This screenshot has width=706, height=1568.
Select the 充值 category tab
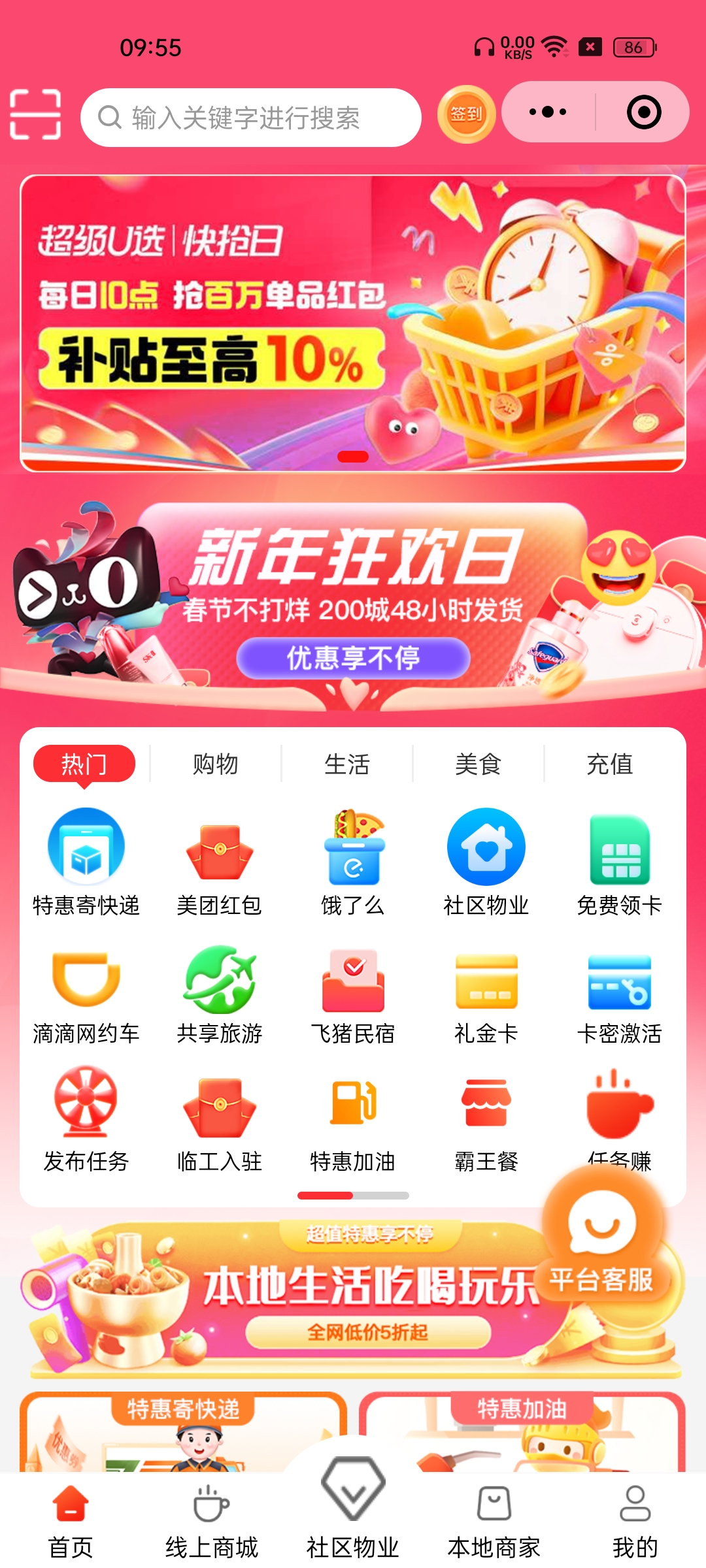[x=609, y=764]
